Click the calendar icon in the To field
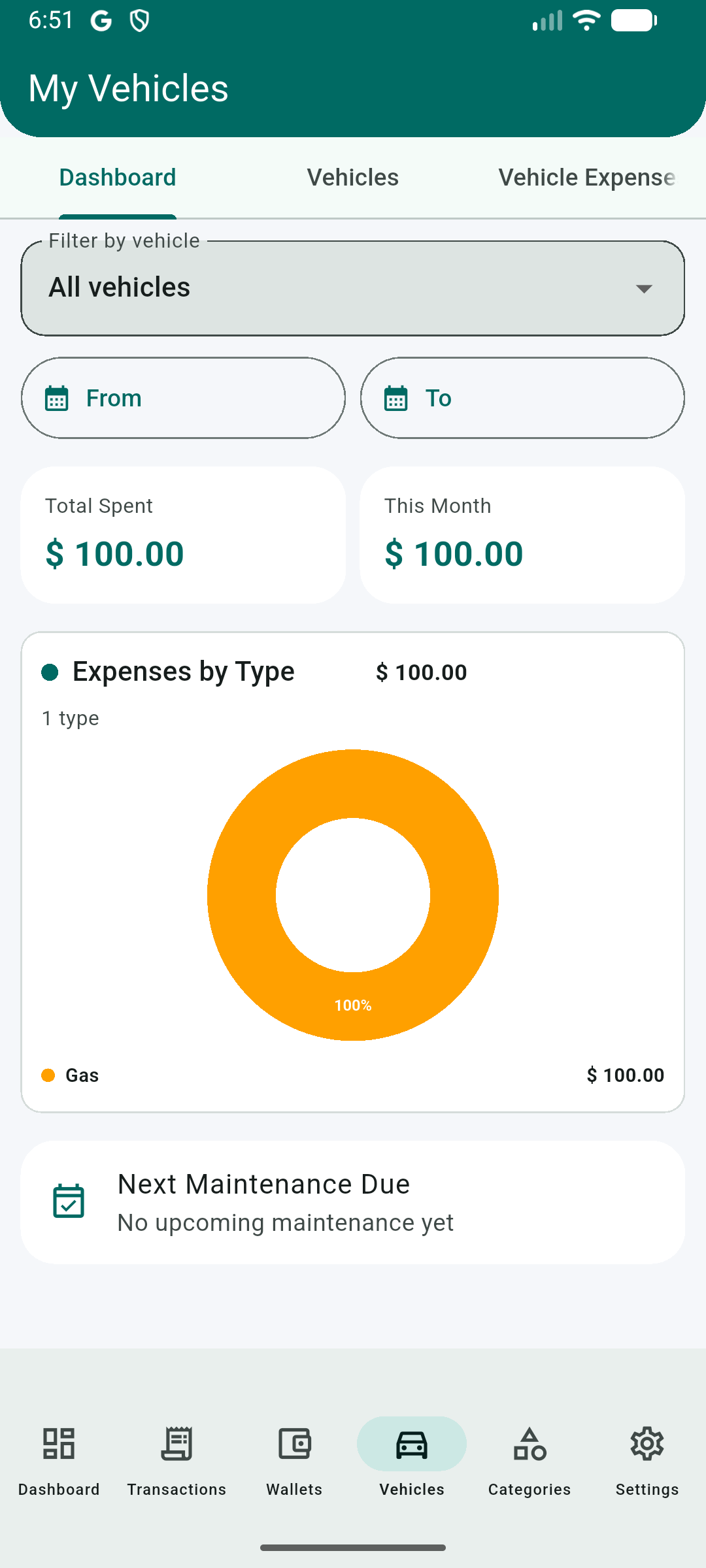706x1568 pixels. pos(397,398)
